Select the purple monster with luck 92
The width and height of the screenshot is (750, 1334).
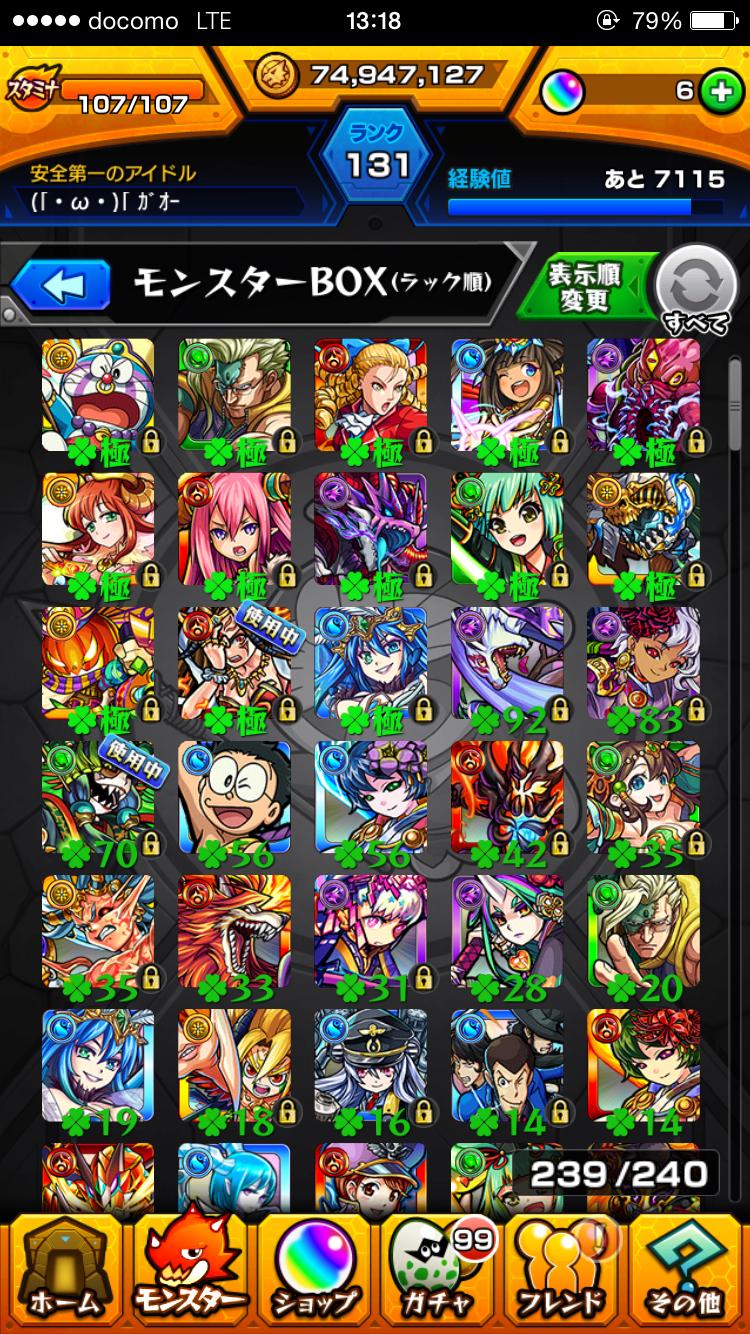(507, 663)
